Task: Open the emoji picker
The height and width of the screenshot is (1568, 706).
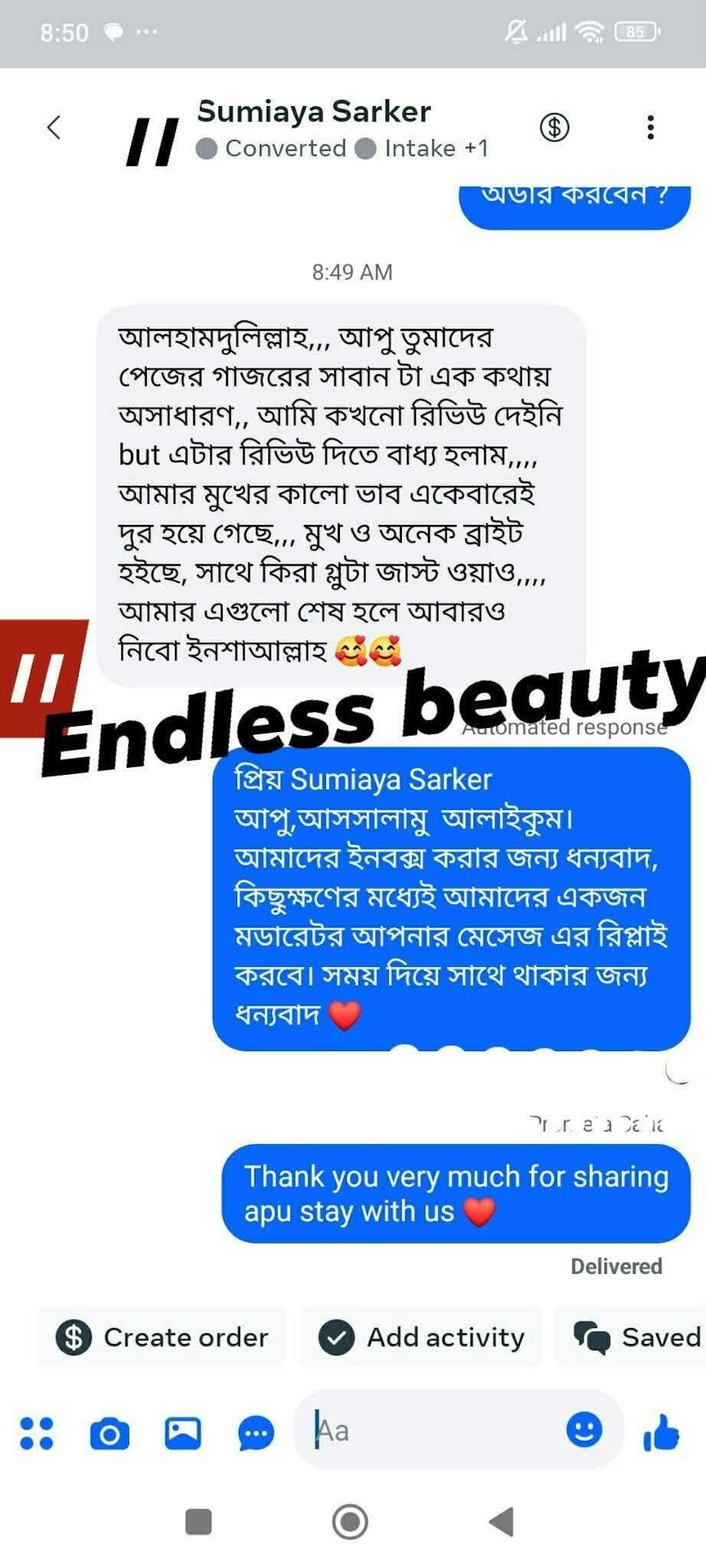Action: pos(584,1429)
